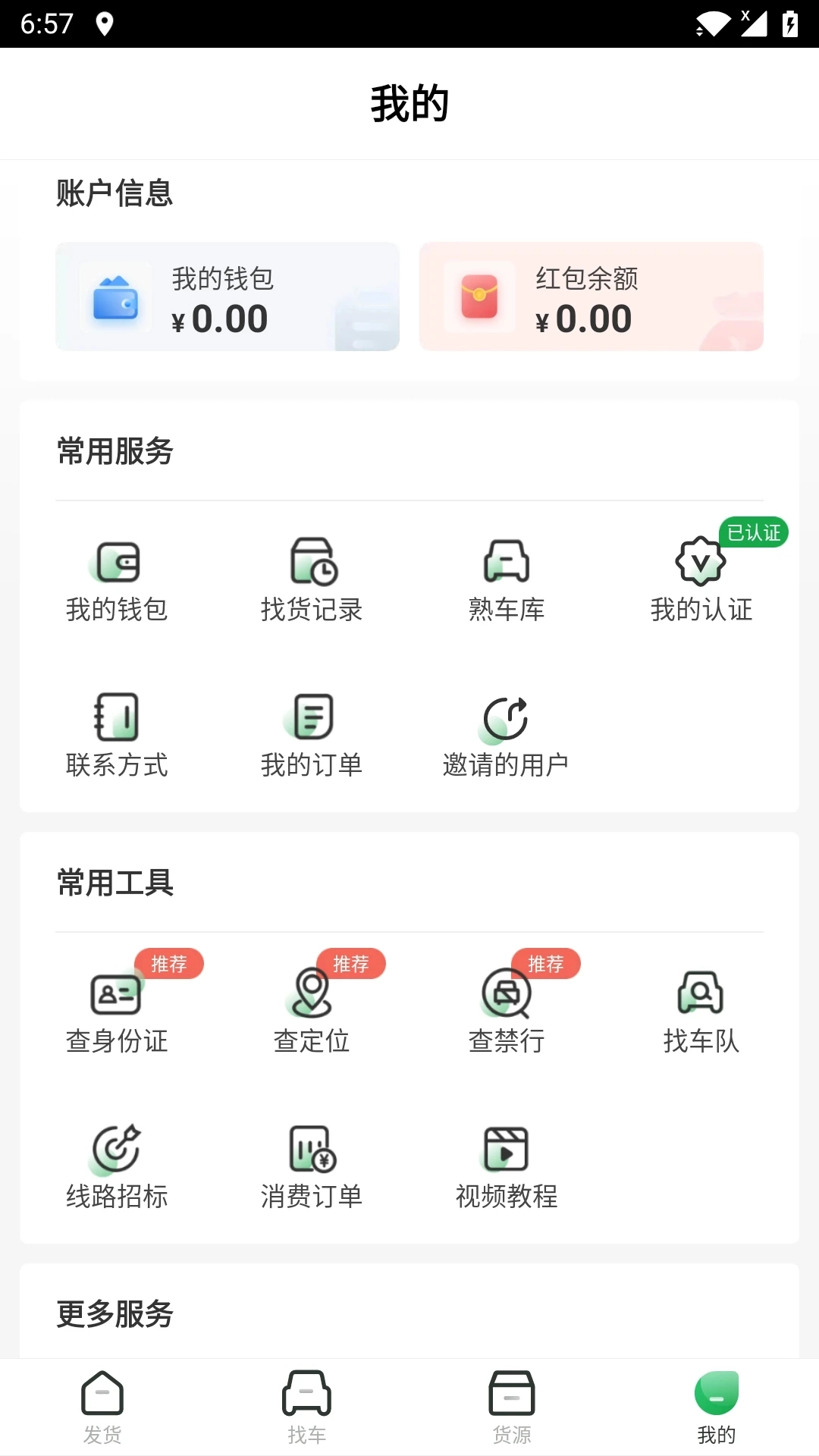Switch to the 找车 tab
This screenshot has width=819, height=1456.
pos(307,1407)
